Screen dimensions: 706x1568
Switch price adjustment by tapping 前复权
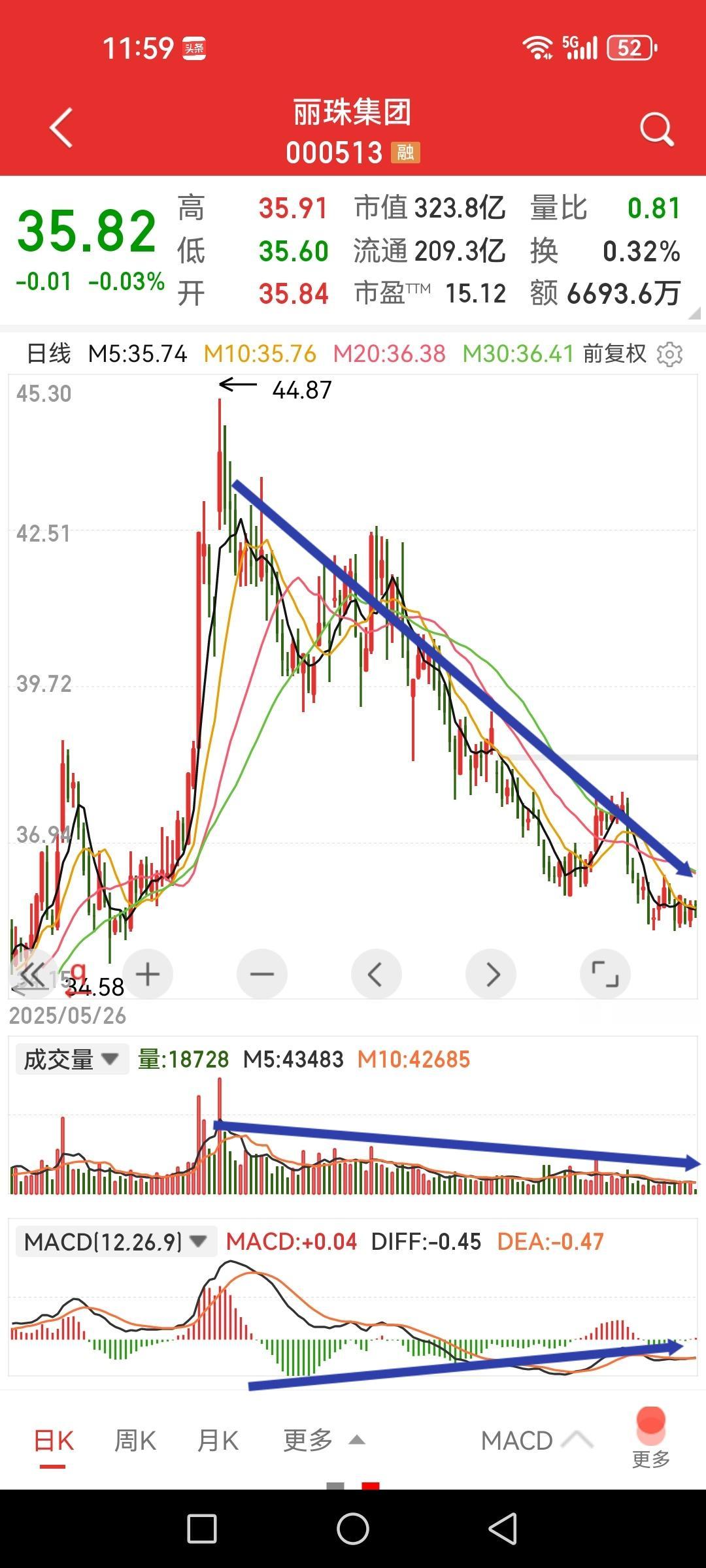(614, 354)
